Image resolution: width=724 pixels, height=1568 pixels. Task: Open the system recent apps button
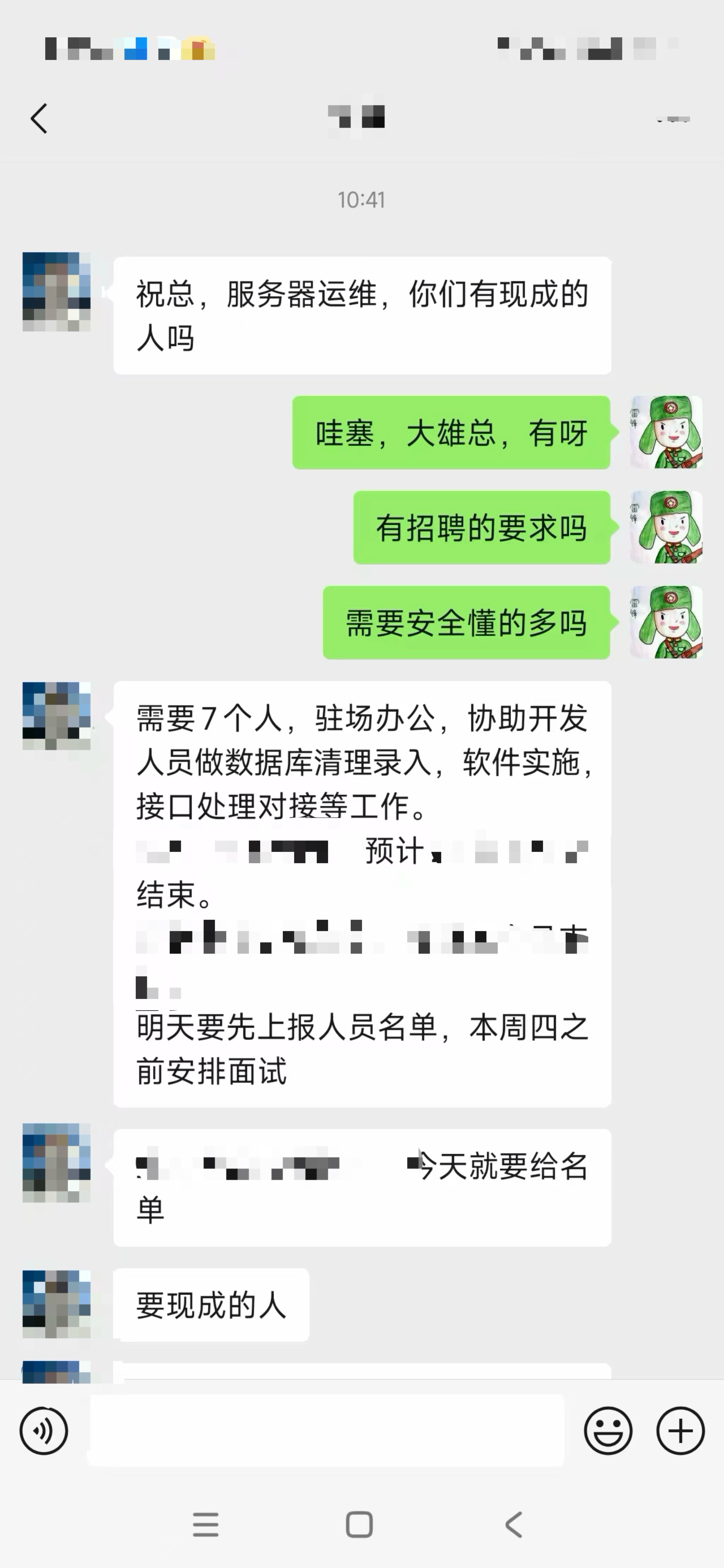point(206,1525)
